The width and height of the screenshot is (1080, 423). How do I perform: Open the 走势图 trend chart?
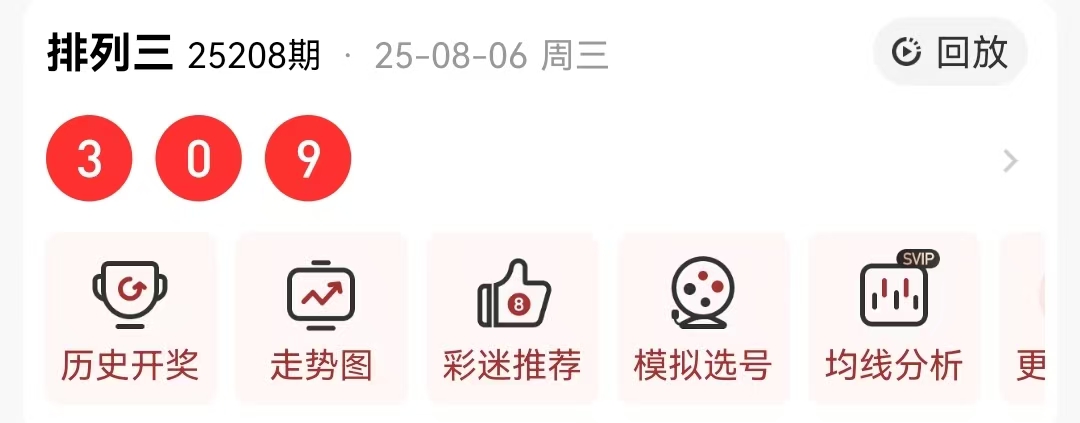click(321, 320)
